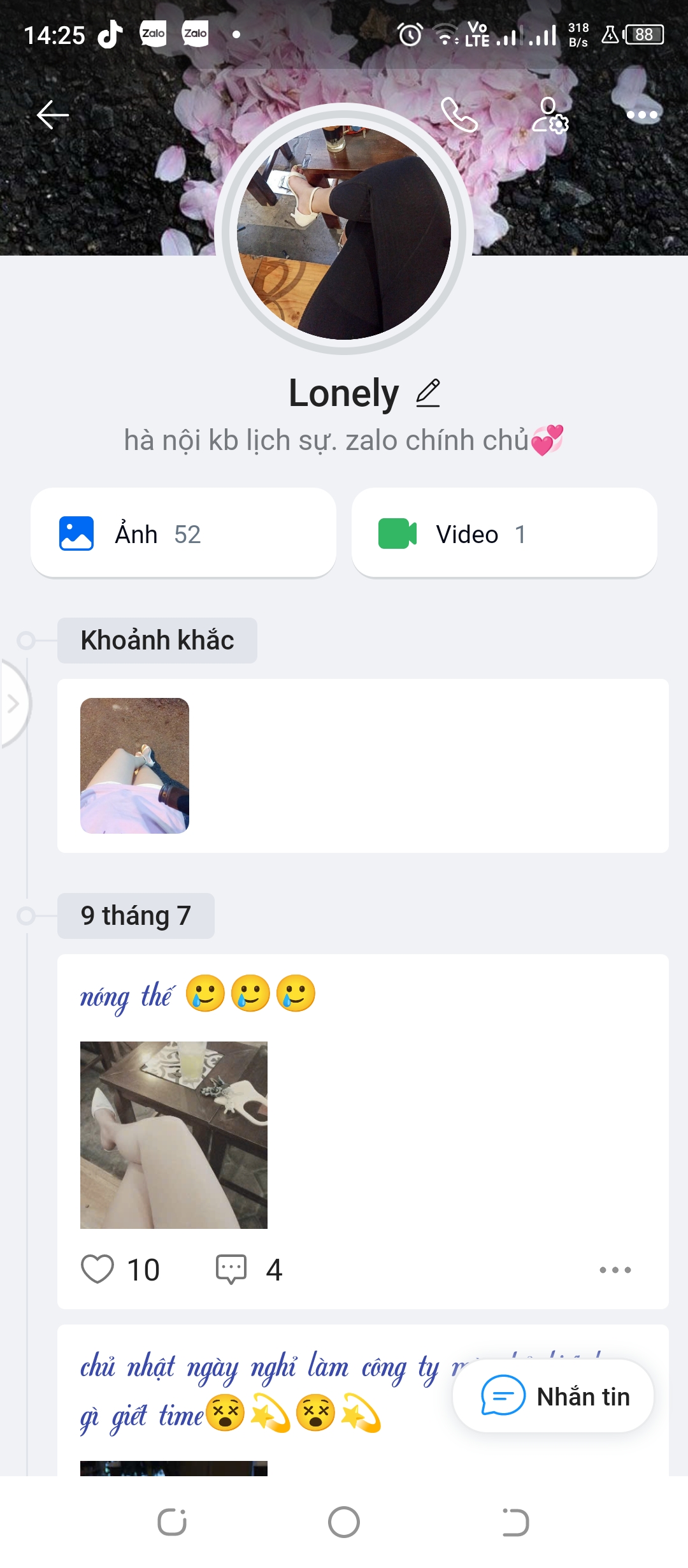The image size is (688, 1568).
Task: Call Lonely with the phone icon
Action: (x=459, y=115)
